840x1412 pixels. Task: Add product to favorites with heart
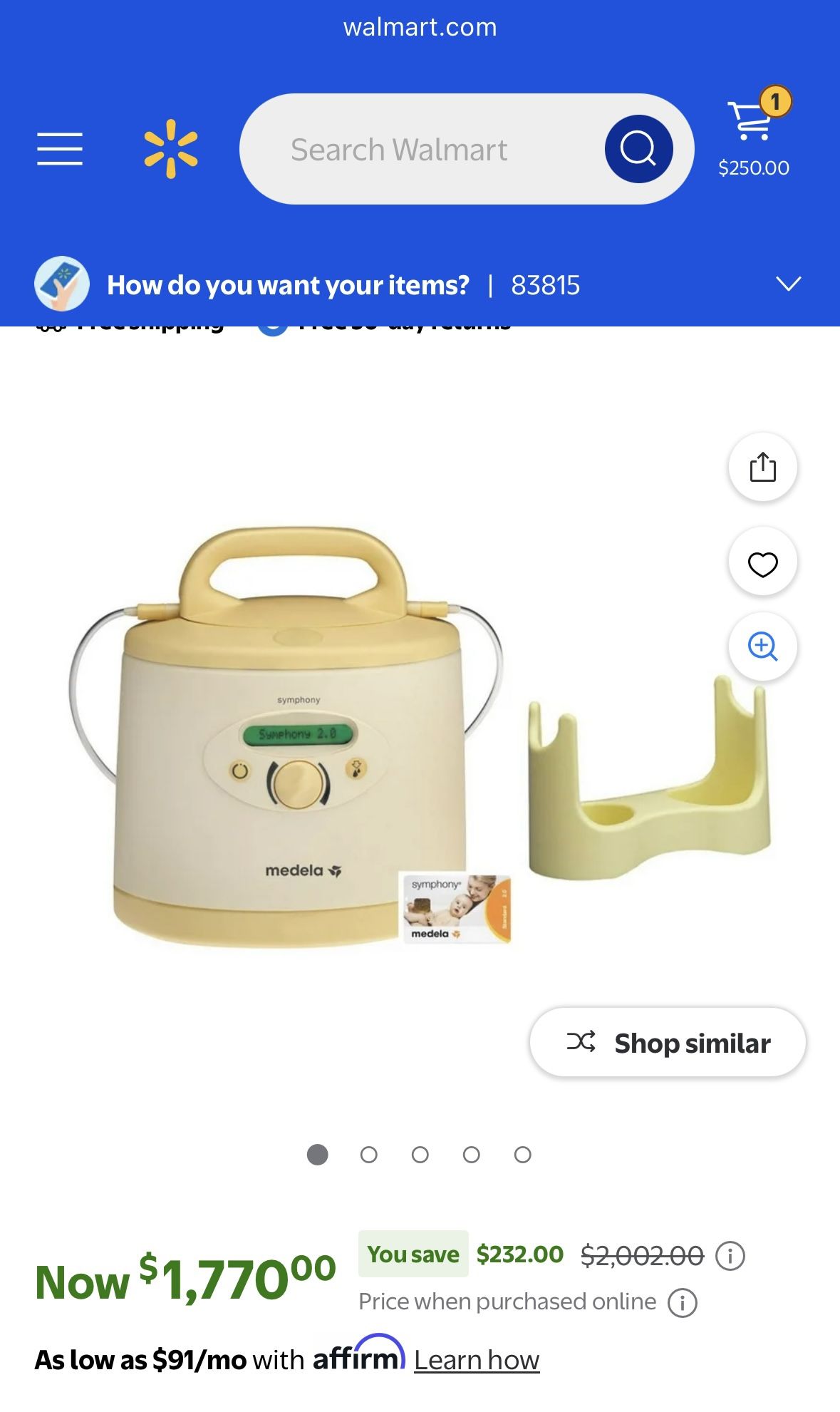point(762,565)
